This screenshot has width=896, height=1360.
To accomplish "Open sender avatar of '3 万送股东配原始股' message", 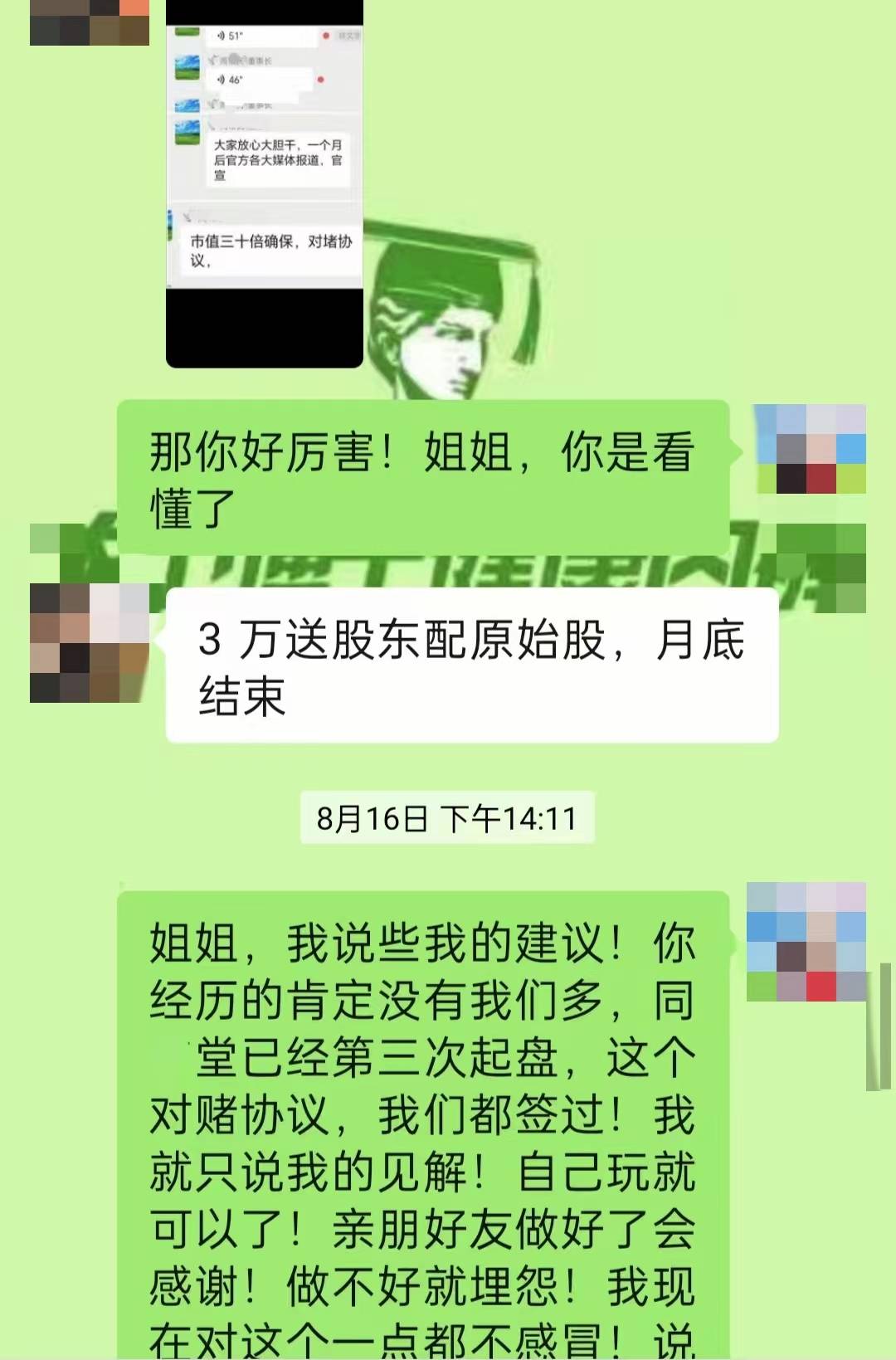I will pyautogui.click(x=89, y=642).
